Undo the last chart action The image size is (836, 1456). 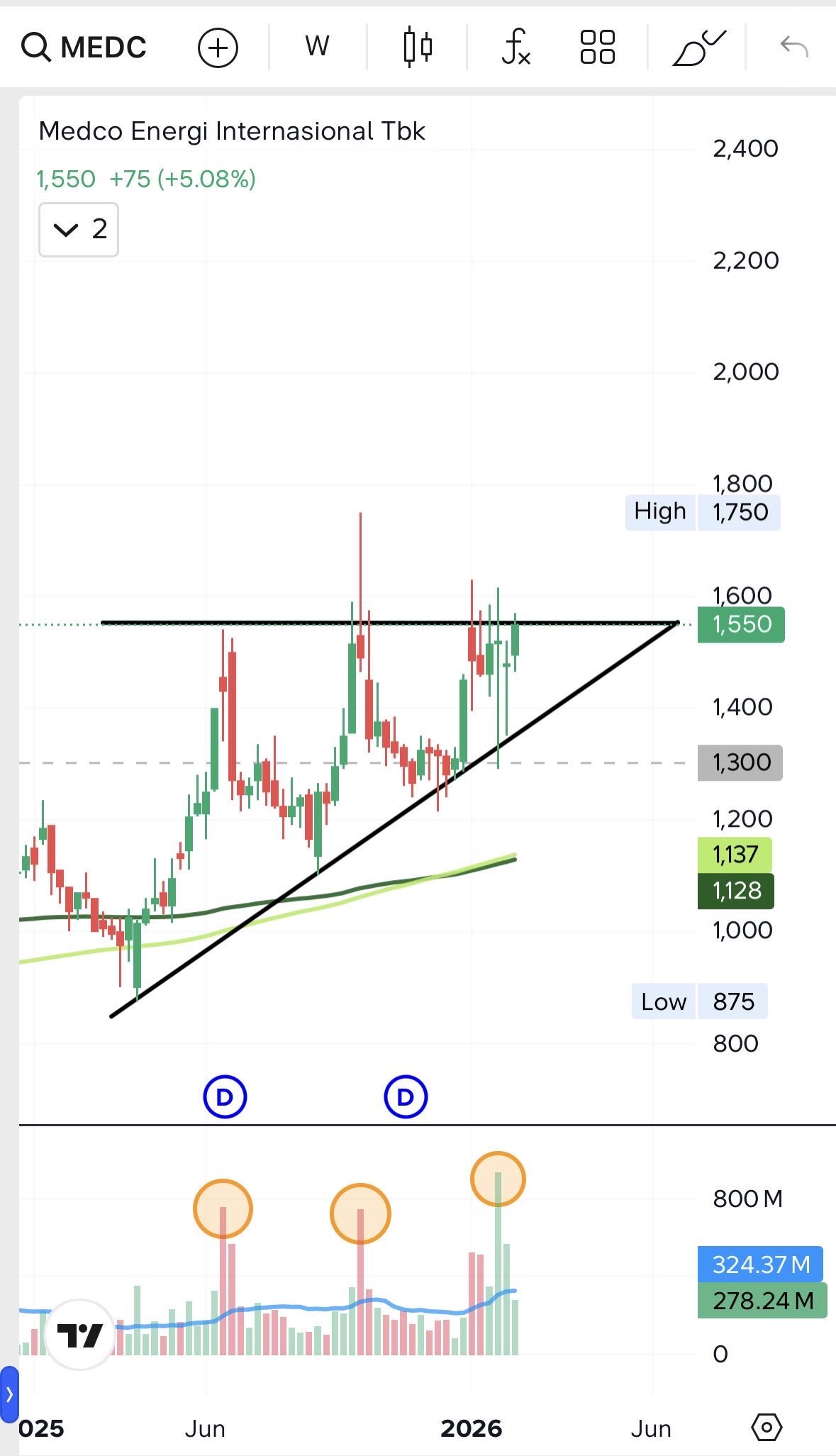point(794,48)
